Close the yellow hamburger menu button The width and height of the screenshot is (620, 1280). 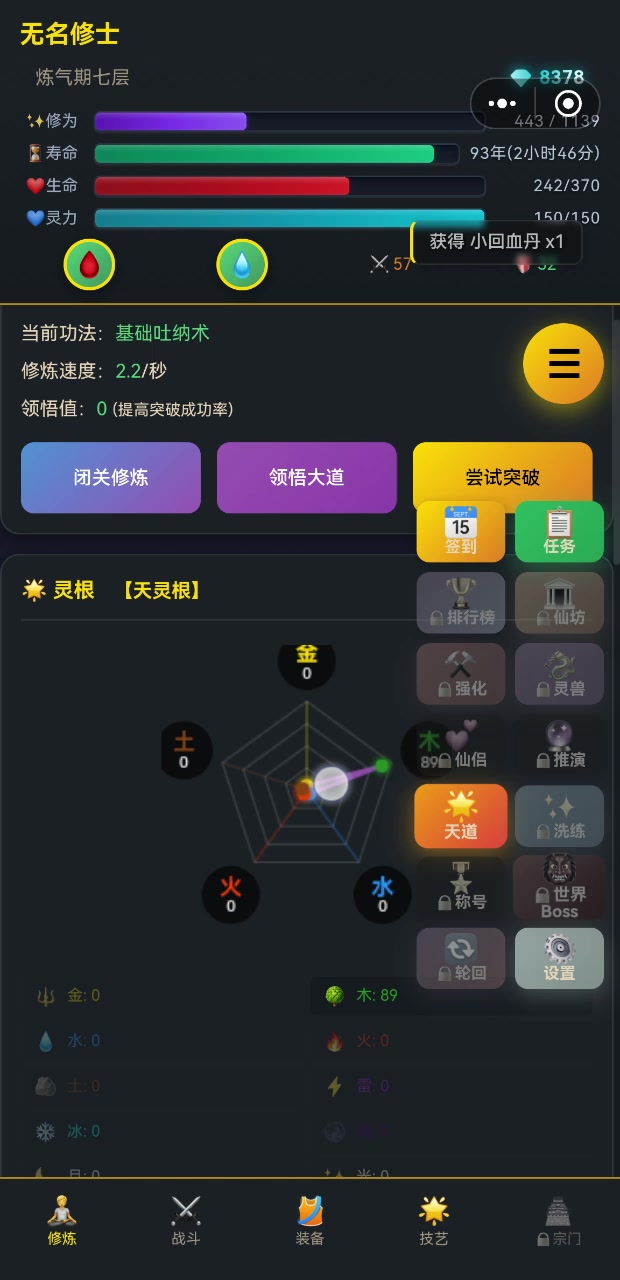(x=563, y=364)
